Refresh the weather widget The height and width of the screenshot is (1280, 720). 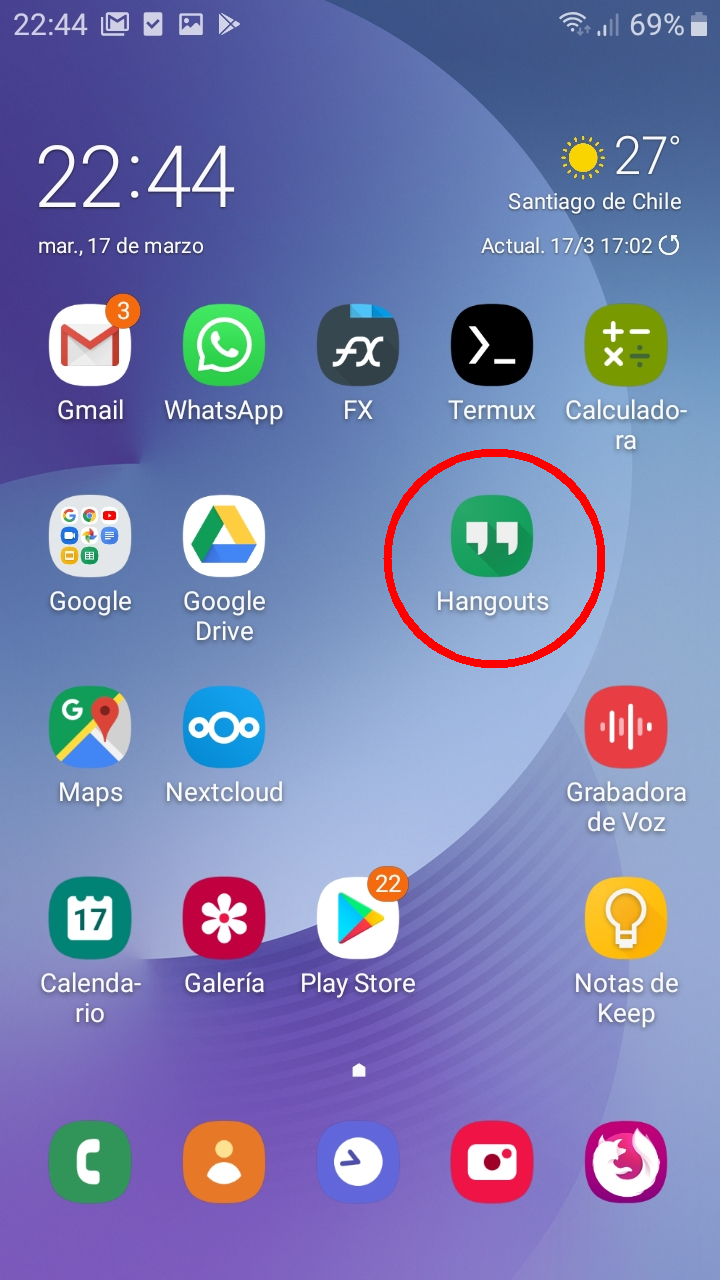tap(669, 245)
